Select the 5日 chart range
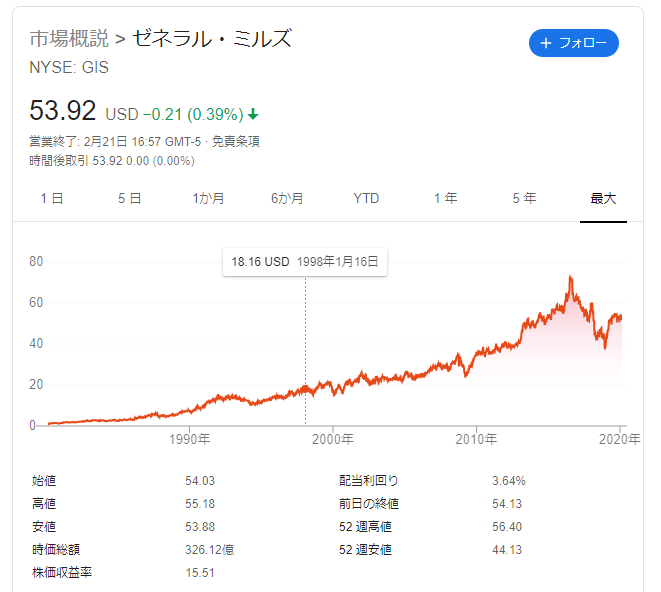Screen dimensions: 661x592 coord(129,198)
